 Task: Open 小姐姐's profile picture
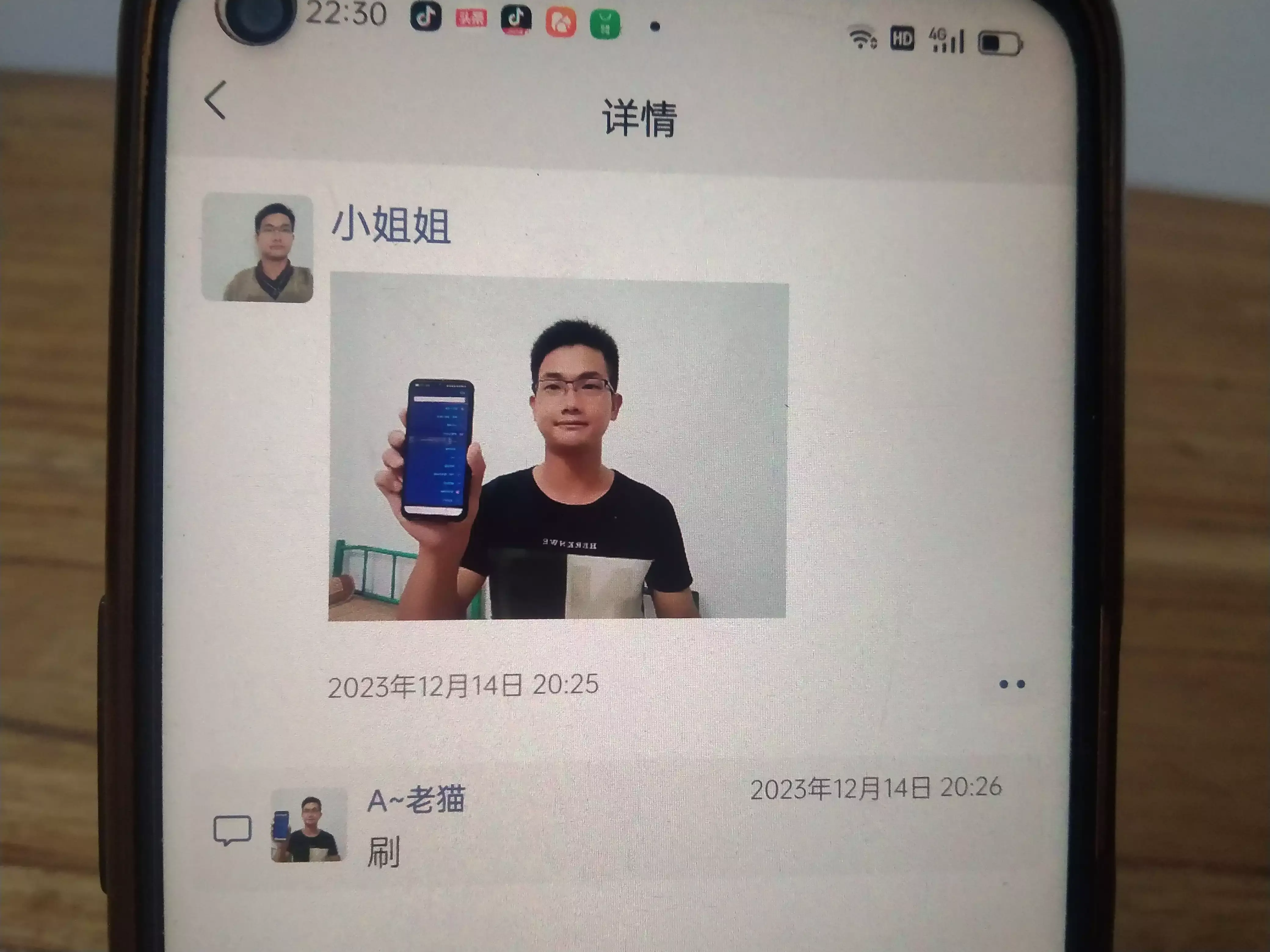(257, 247)
